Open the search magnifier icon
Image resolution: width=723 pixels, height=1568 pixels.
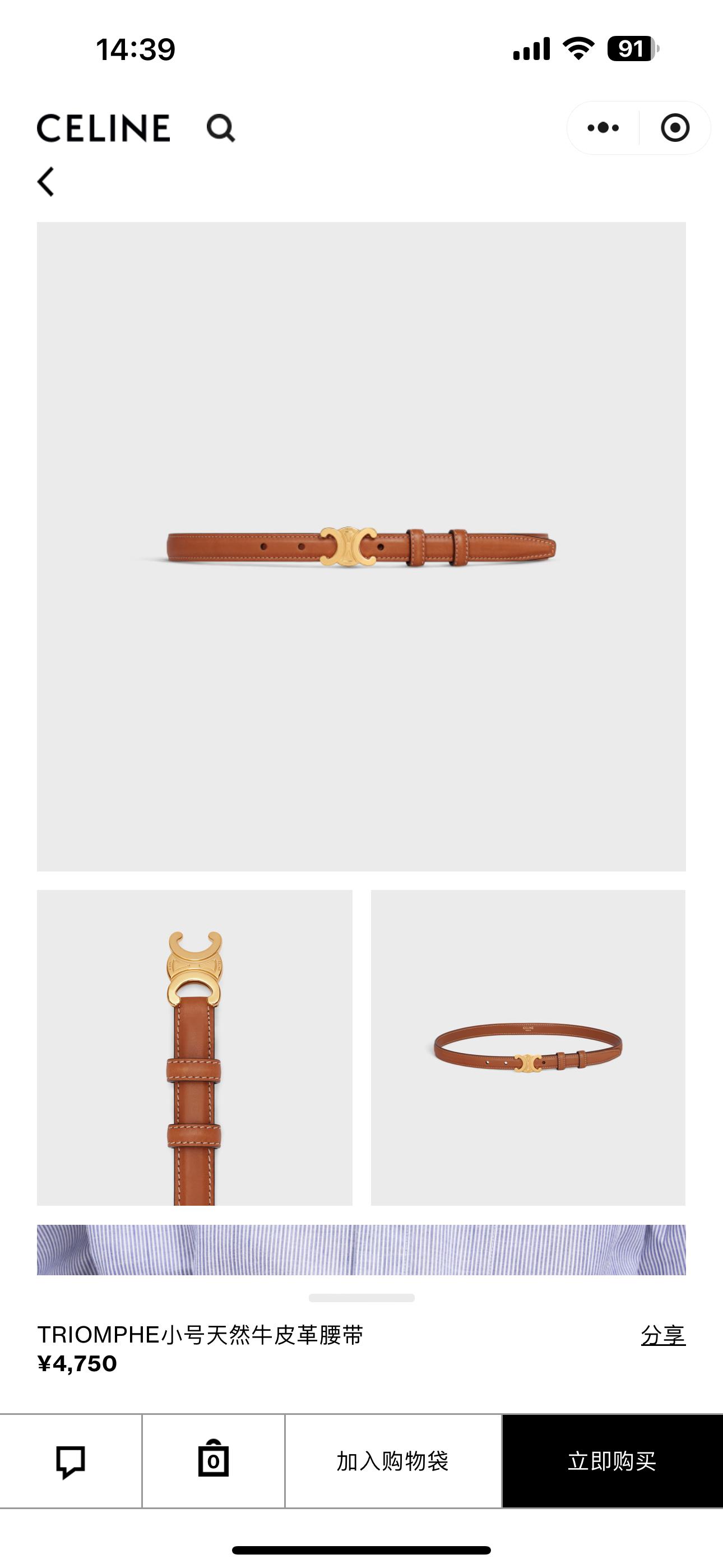click(x=220, y=128)
